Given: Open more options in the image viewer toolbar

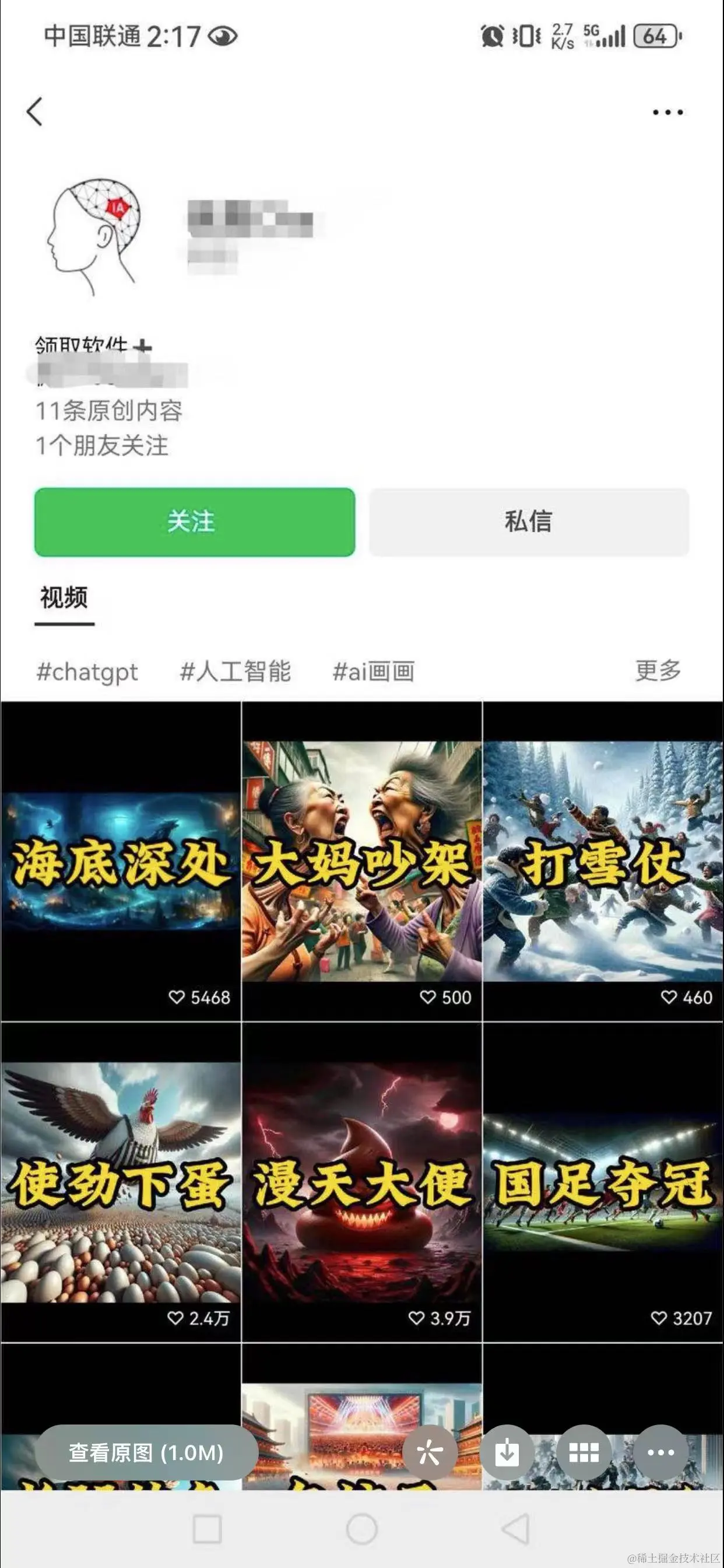Looking at the screenshot, I should [660, 1452].
